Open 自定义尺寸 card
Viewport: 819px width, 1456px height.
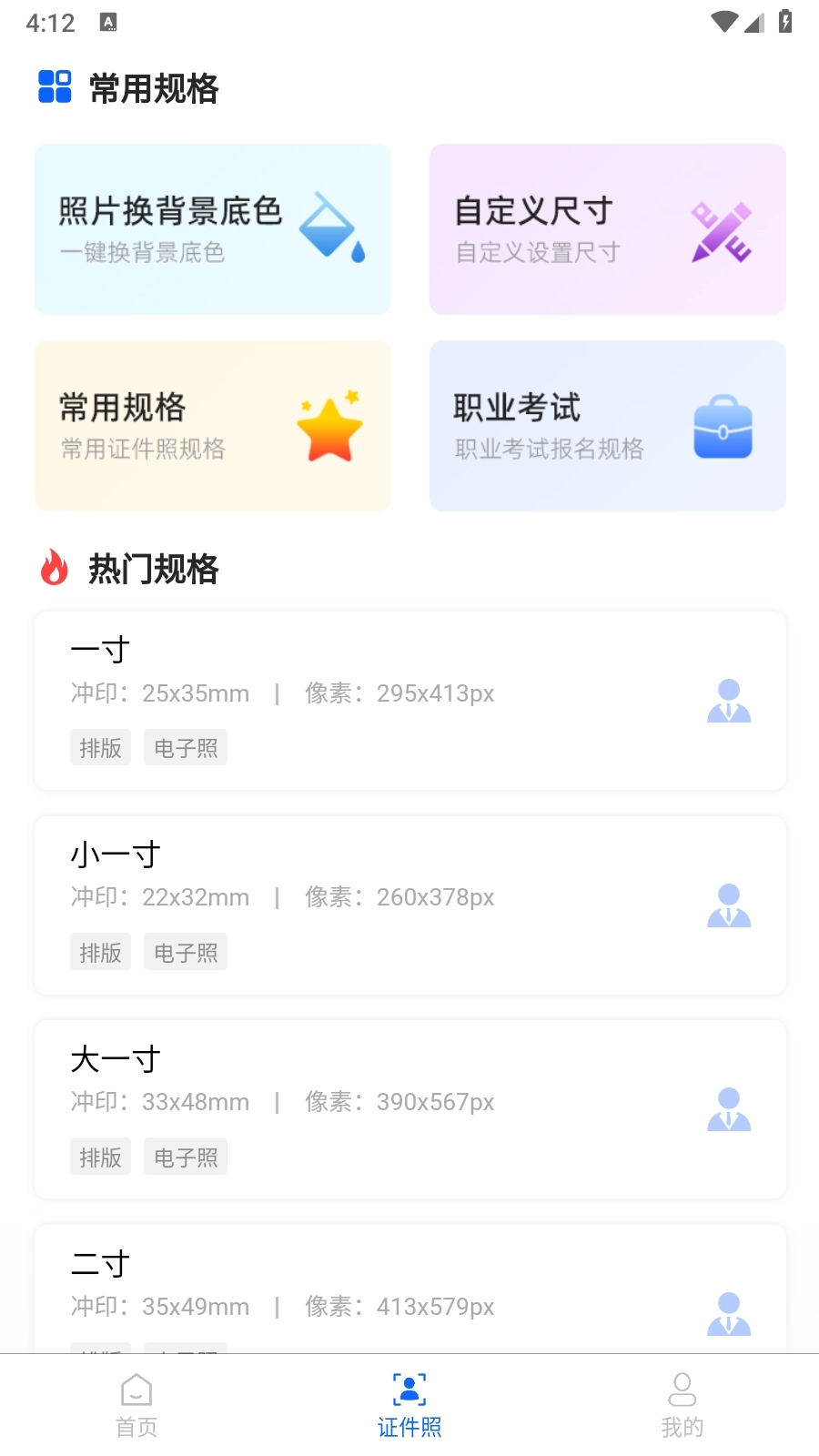pos(607,229)
